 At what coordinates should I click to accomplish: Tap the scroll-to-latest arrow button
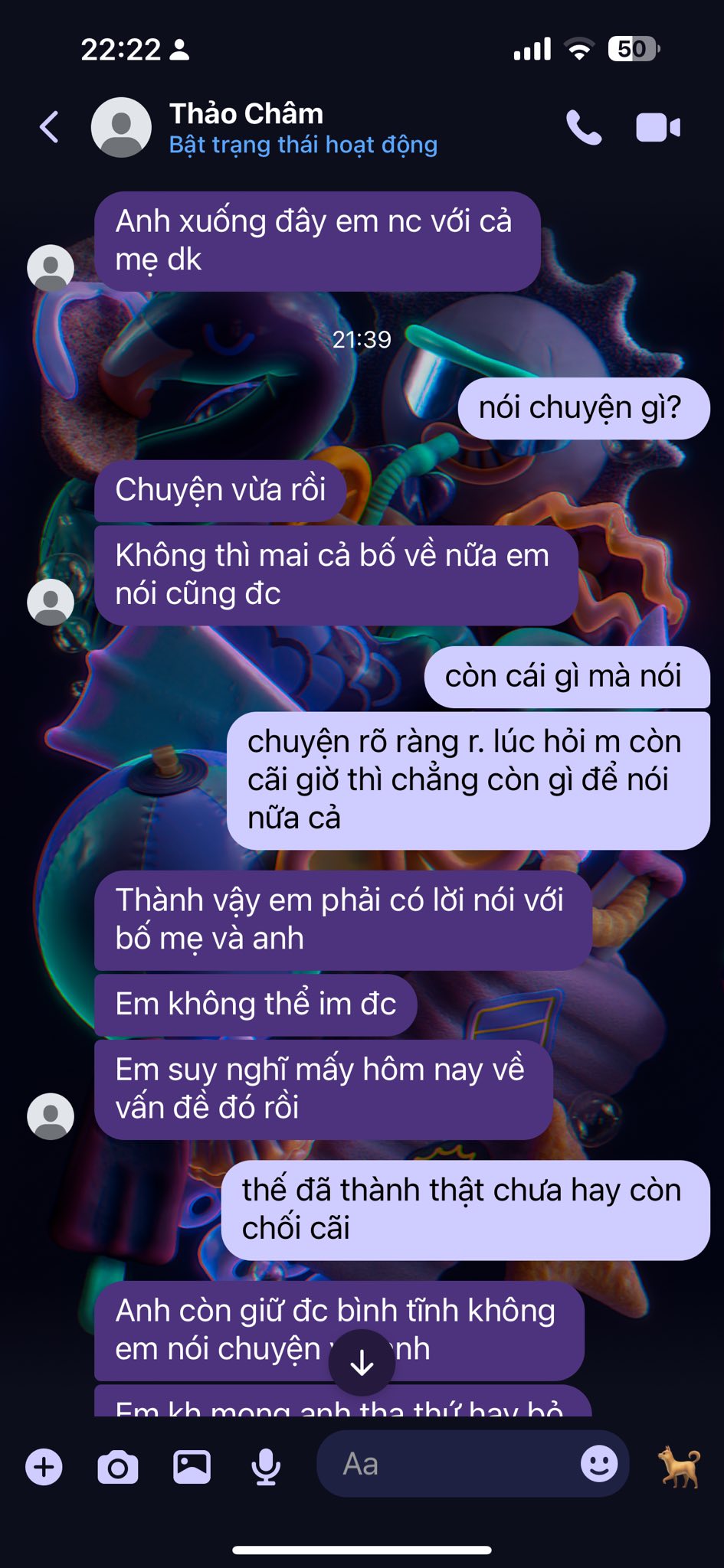coord(362,1363)
